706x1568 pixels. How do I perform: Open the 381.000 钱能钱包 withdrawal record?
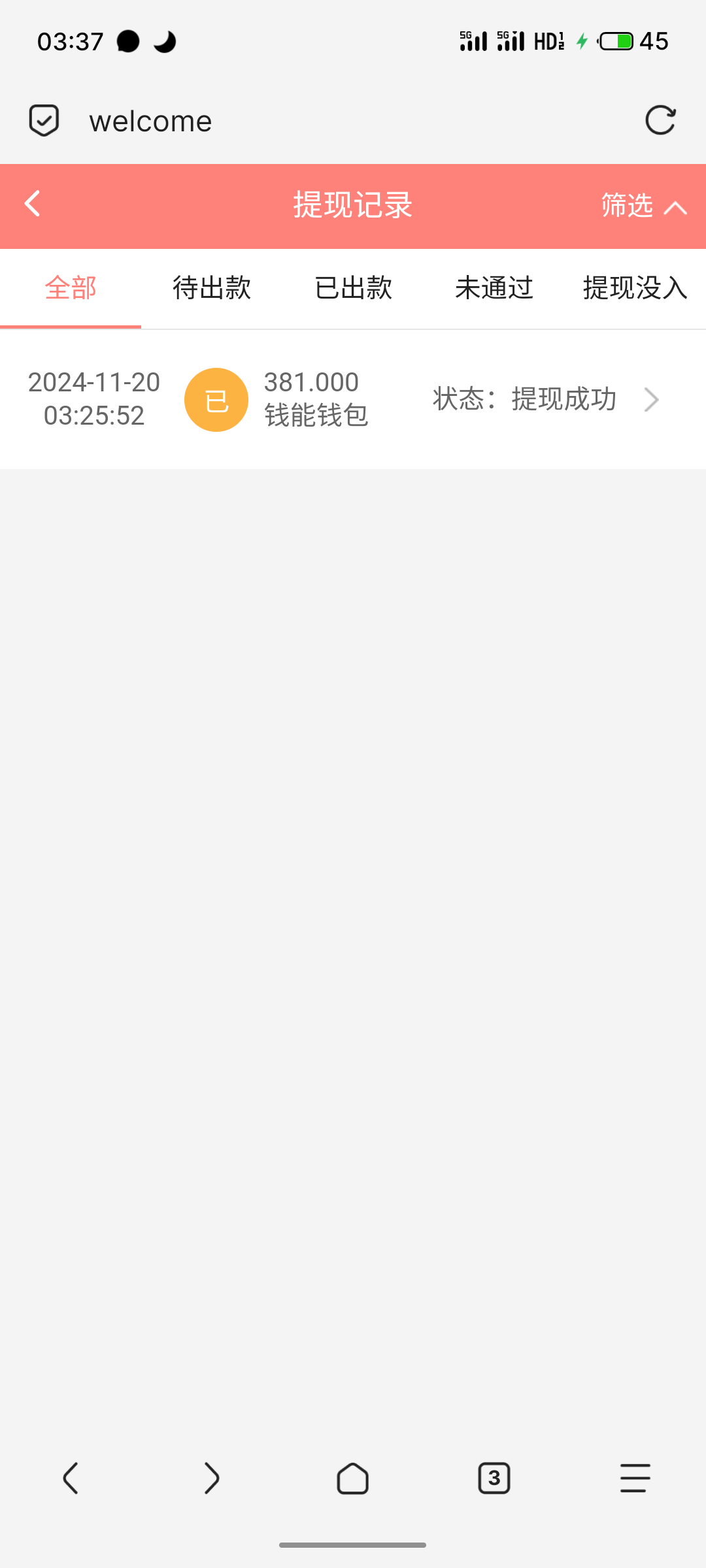coord(353,399)
